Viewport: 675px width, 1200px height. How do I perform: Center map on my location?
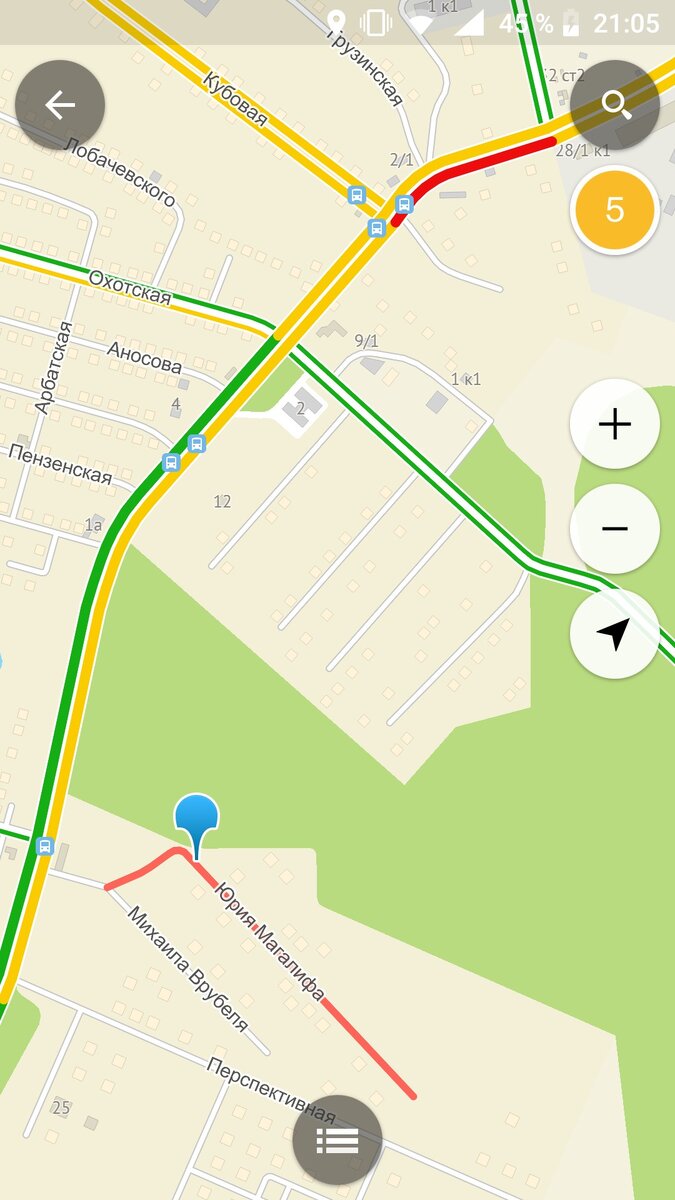click(x=615, y=634)
